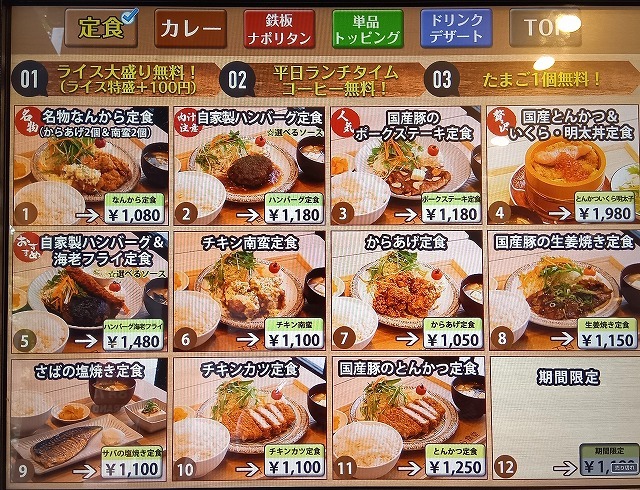Choose からあげ定食 for ¥1,050
The height and width of the screenshot is (490, 640).
(x=405, y=292)
